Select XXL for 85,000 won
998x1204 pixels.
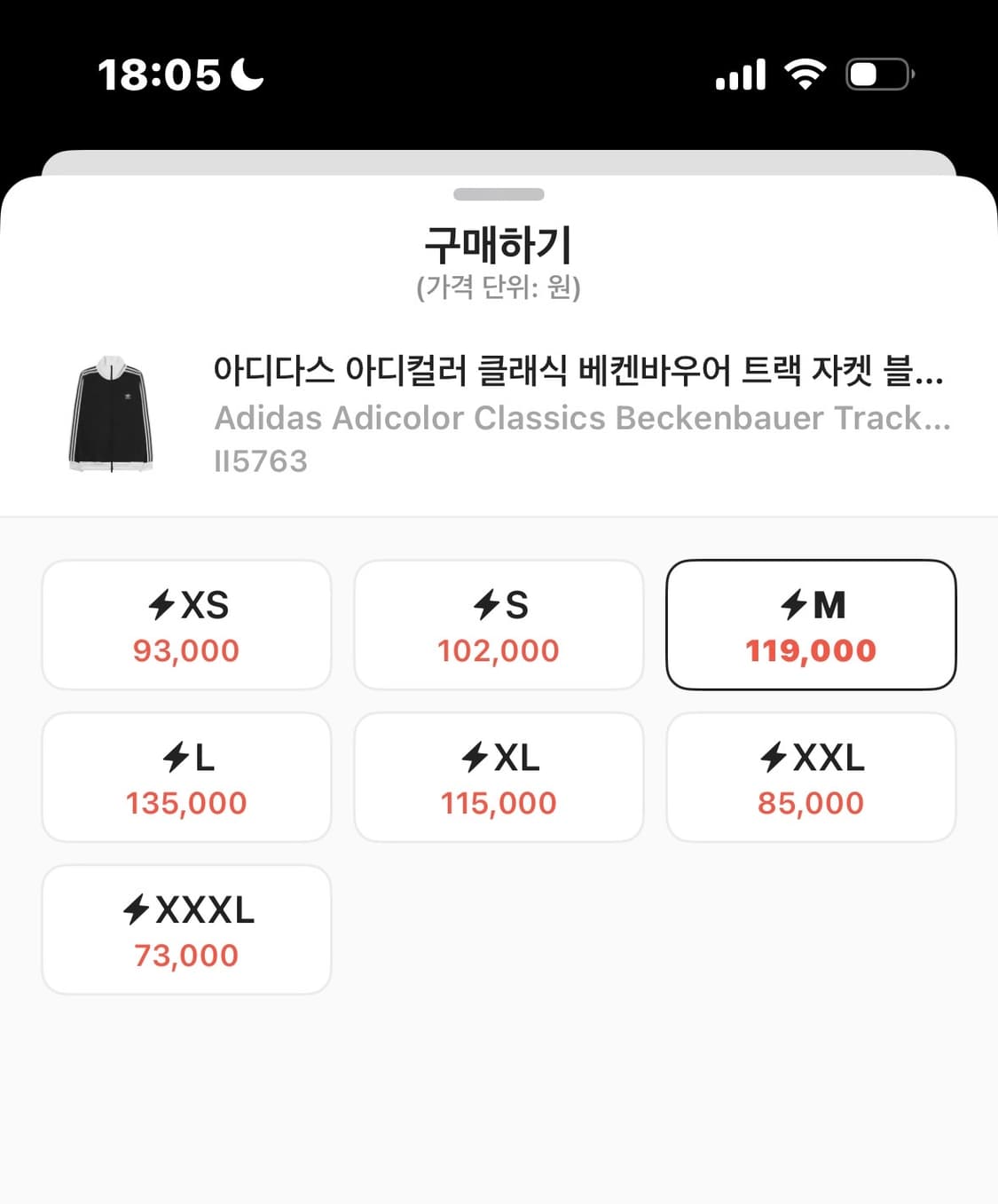[811, 776]
